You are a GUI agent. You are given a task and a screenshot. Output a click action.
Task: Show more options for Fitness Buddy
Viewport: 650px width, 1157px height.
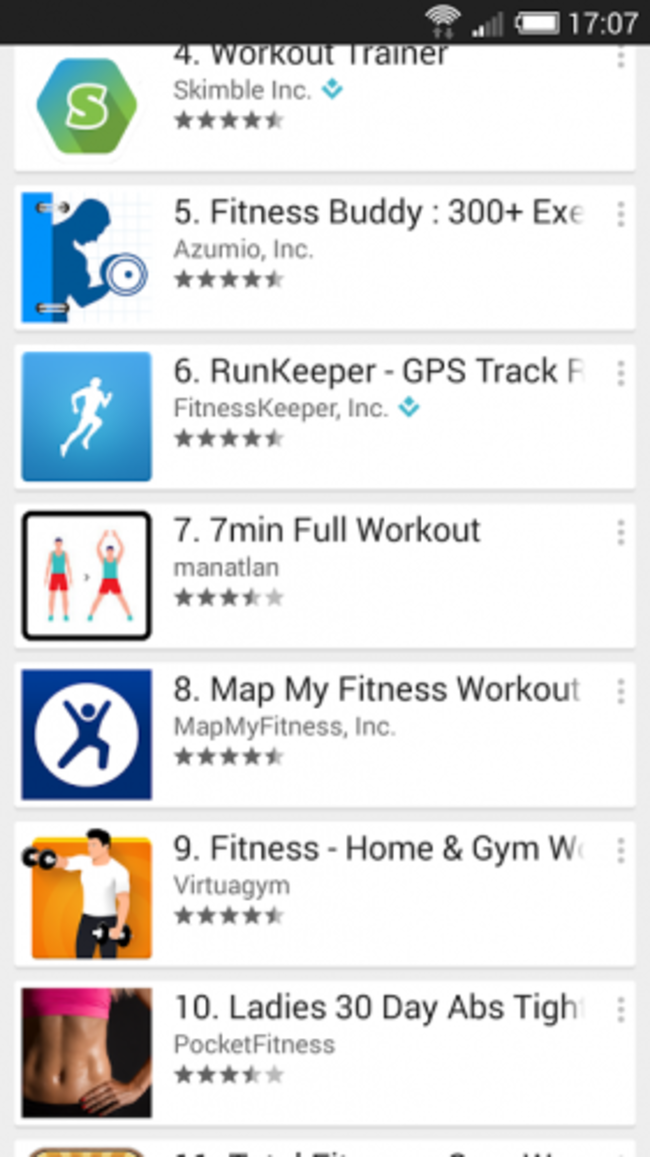[620, 214]
